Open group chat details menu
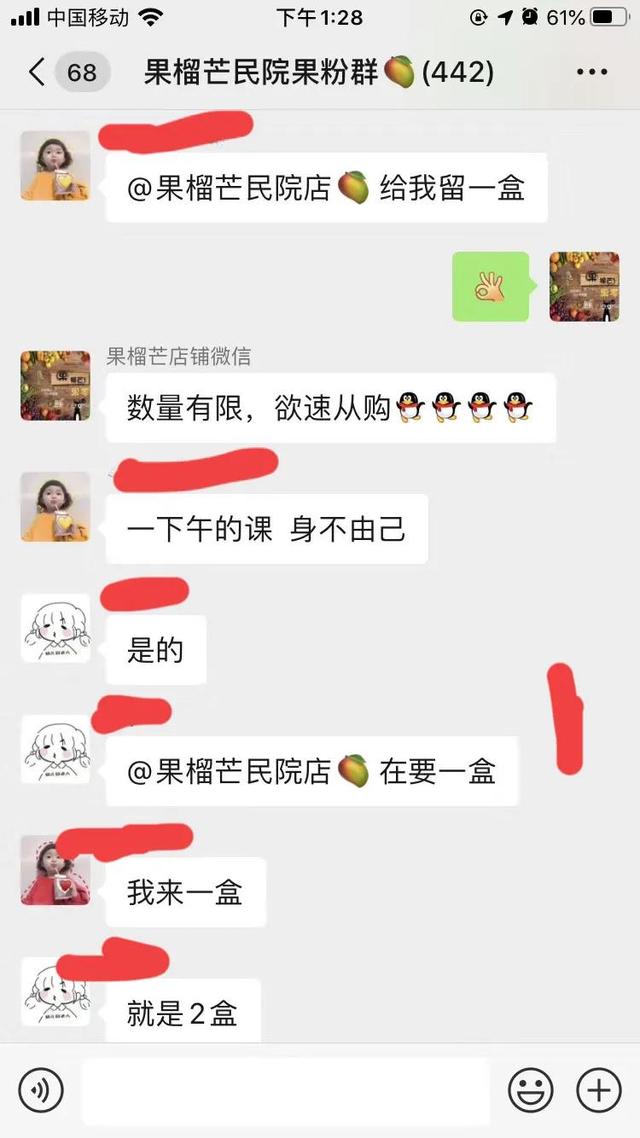This screenshot has height=1138, width=640. coord(592,73)
